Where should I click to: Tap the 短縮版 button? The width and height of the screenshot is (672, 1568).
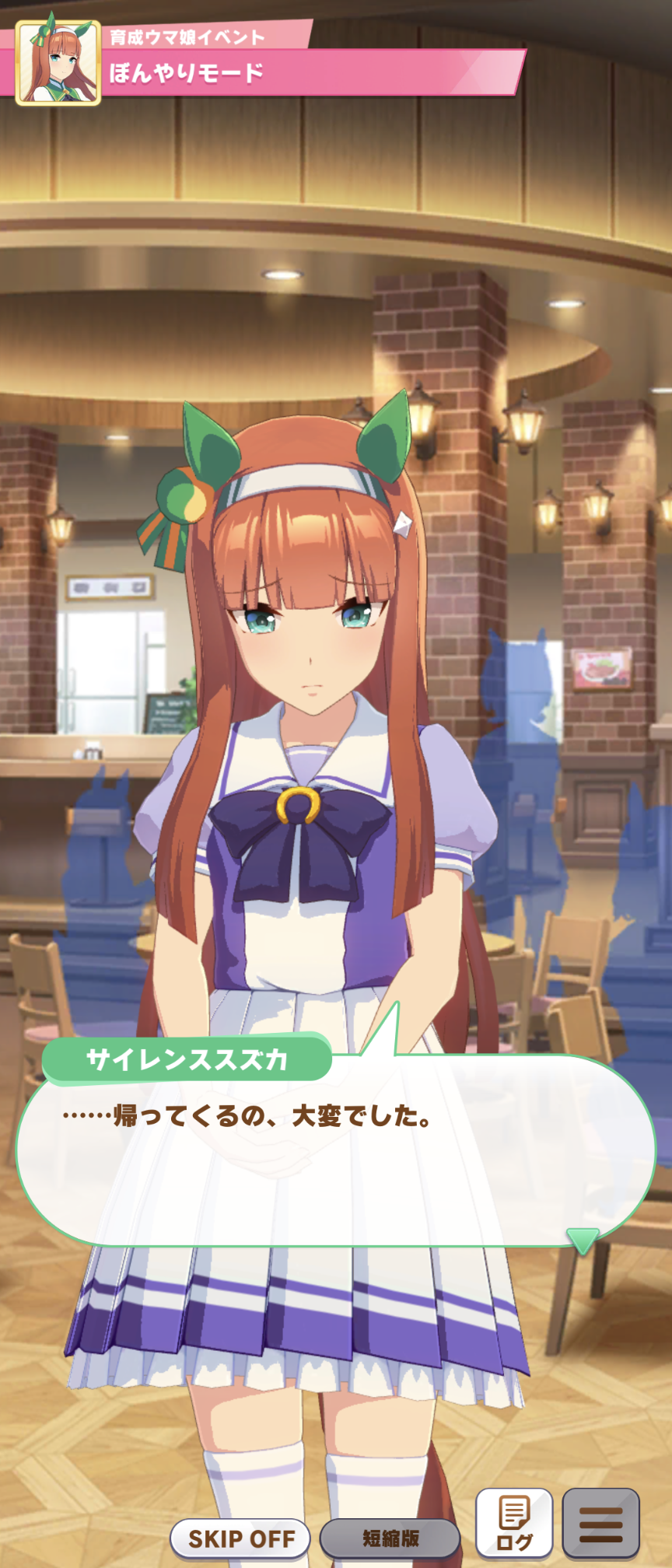click(x=390, y=1538)
